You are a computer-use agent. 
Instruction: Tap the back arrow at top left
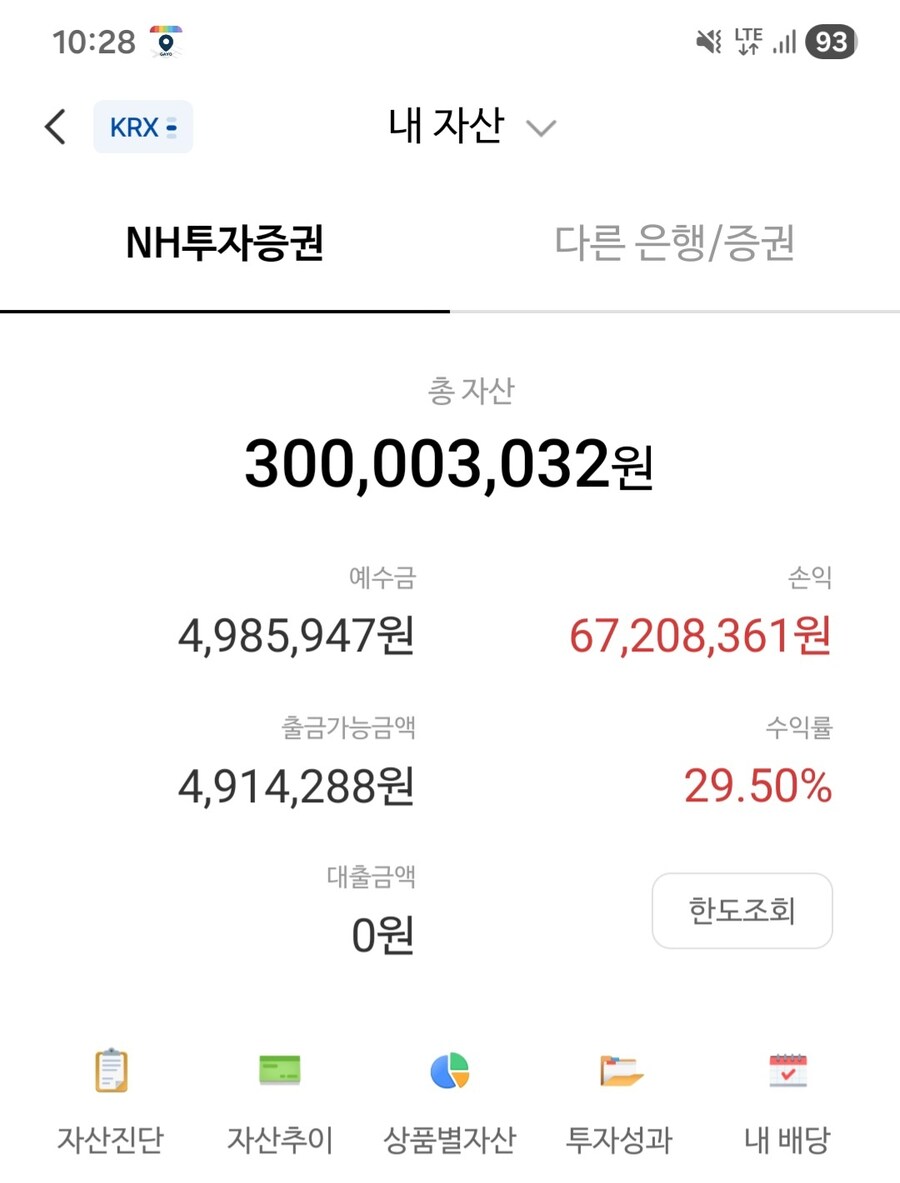click(53, 127)
